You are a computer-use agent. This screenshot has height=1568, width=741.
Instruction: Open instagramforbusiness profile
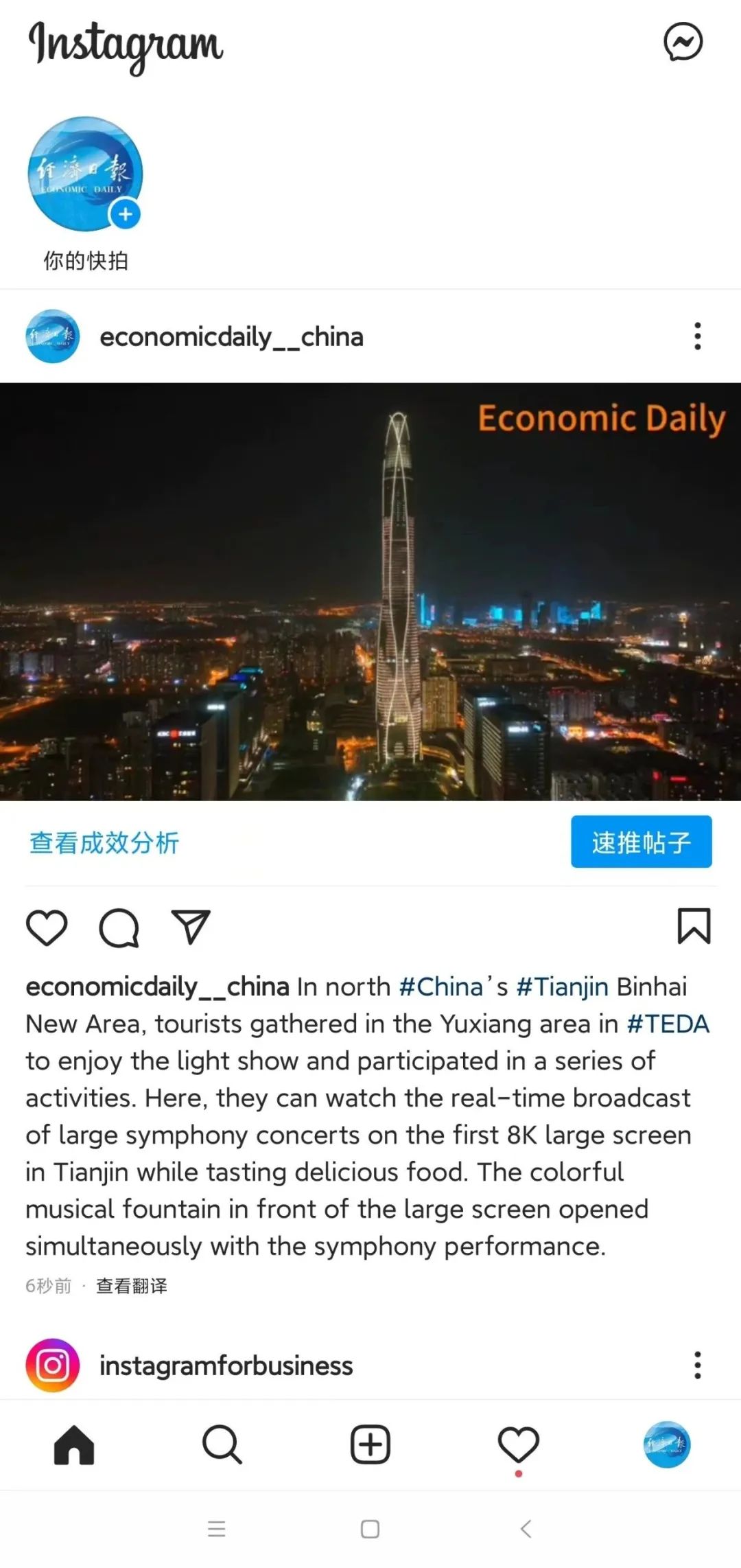point(226,1365)
